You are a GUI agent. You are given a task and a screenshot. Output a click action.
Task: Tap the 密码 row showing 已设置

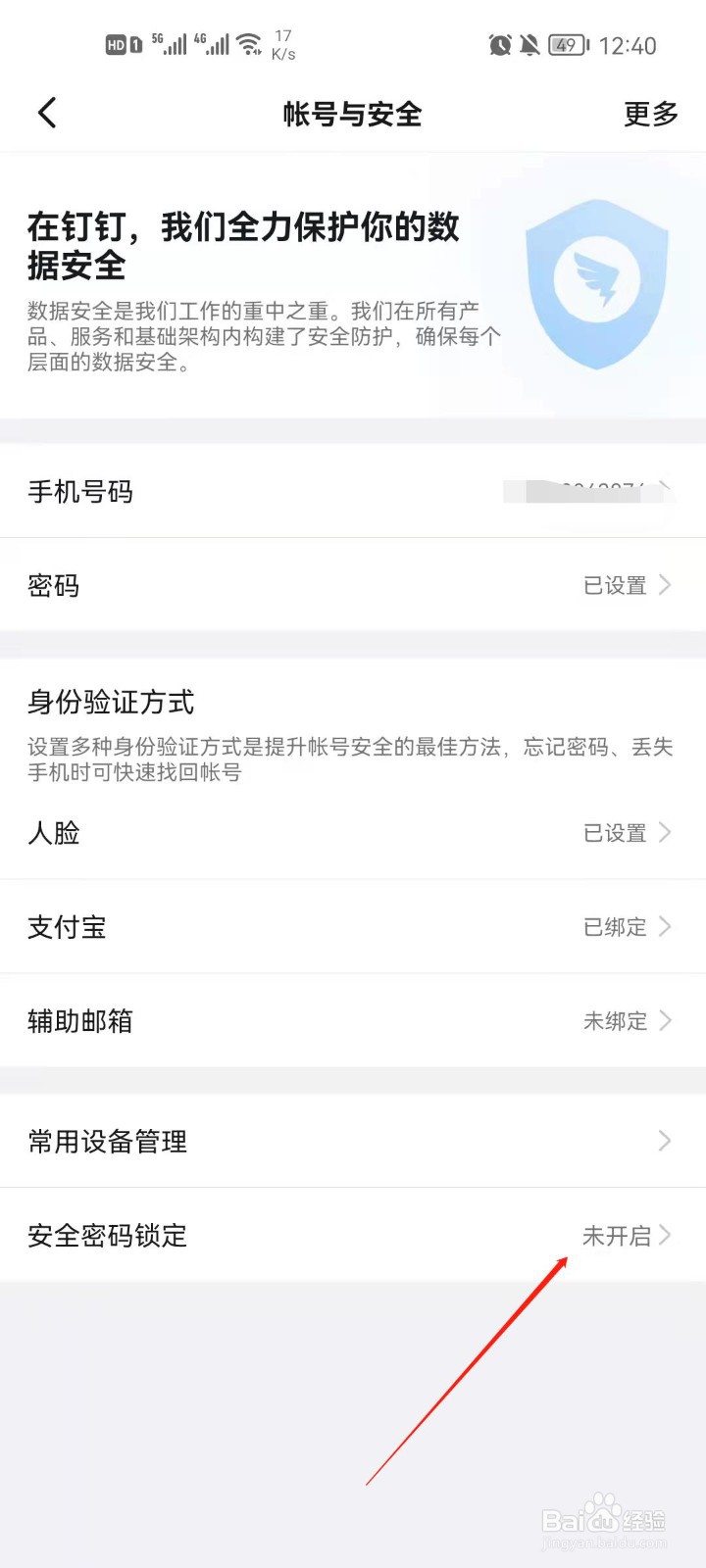pyautogui.click(x=353, y=585)
